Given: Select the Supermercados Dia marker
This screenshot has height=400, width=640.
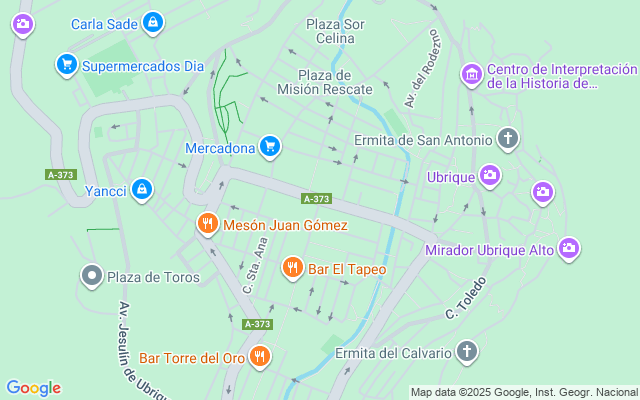Looking at the screenshot, I should click(67, 66).
